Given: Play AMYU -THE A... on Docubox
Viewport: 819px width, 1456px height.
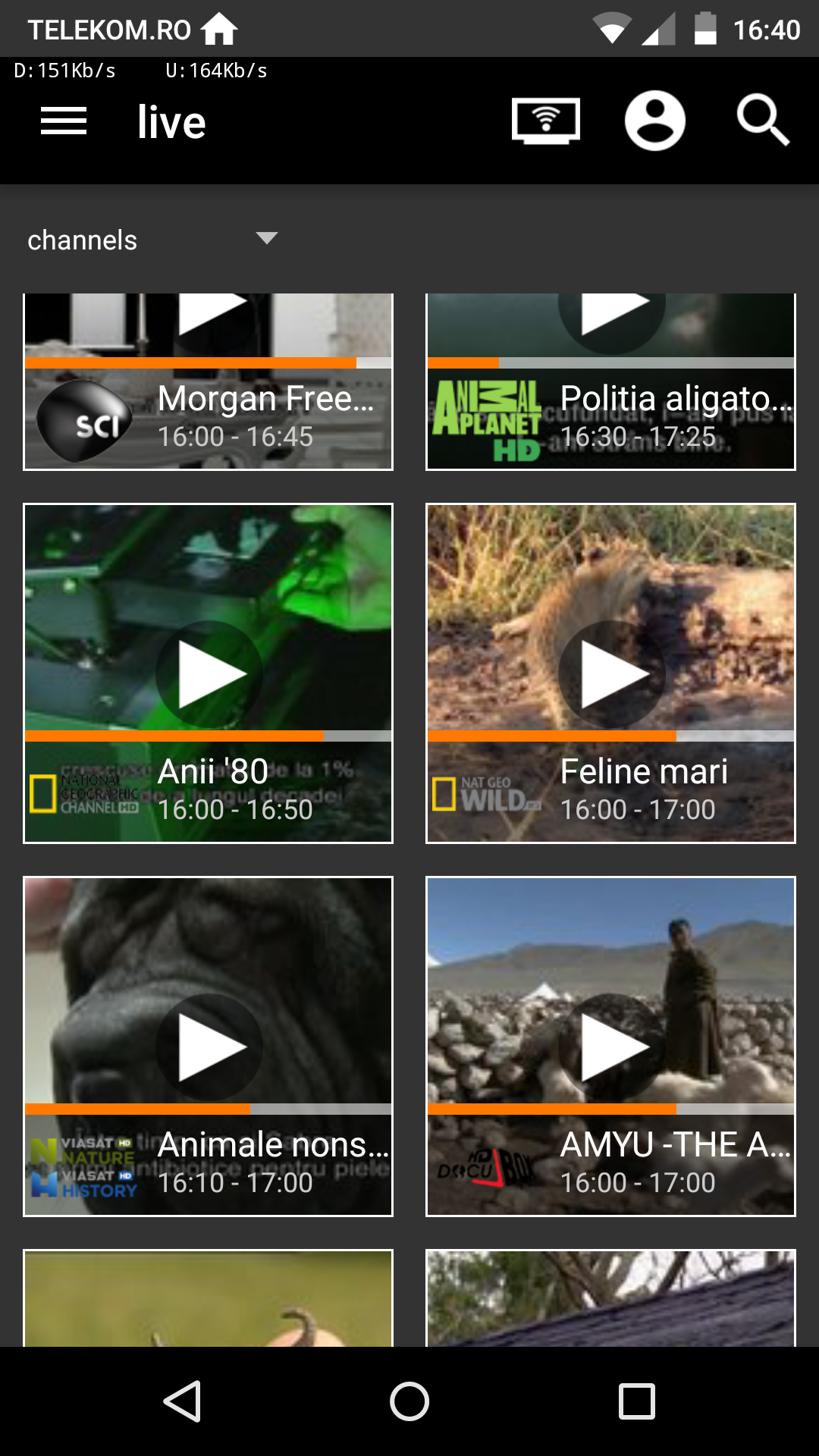Looking at the screenshot, I should point(611,1046).
